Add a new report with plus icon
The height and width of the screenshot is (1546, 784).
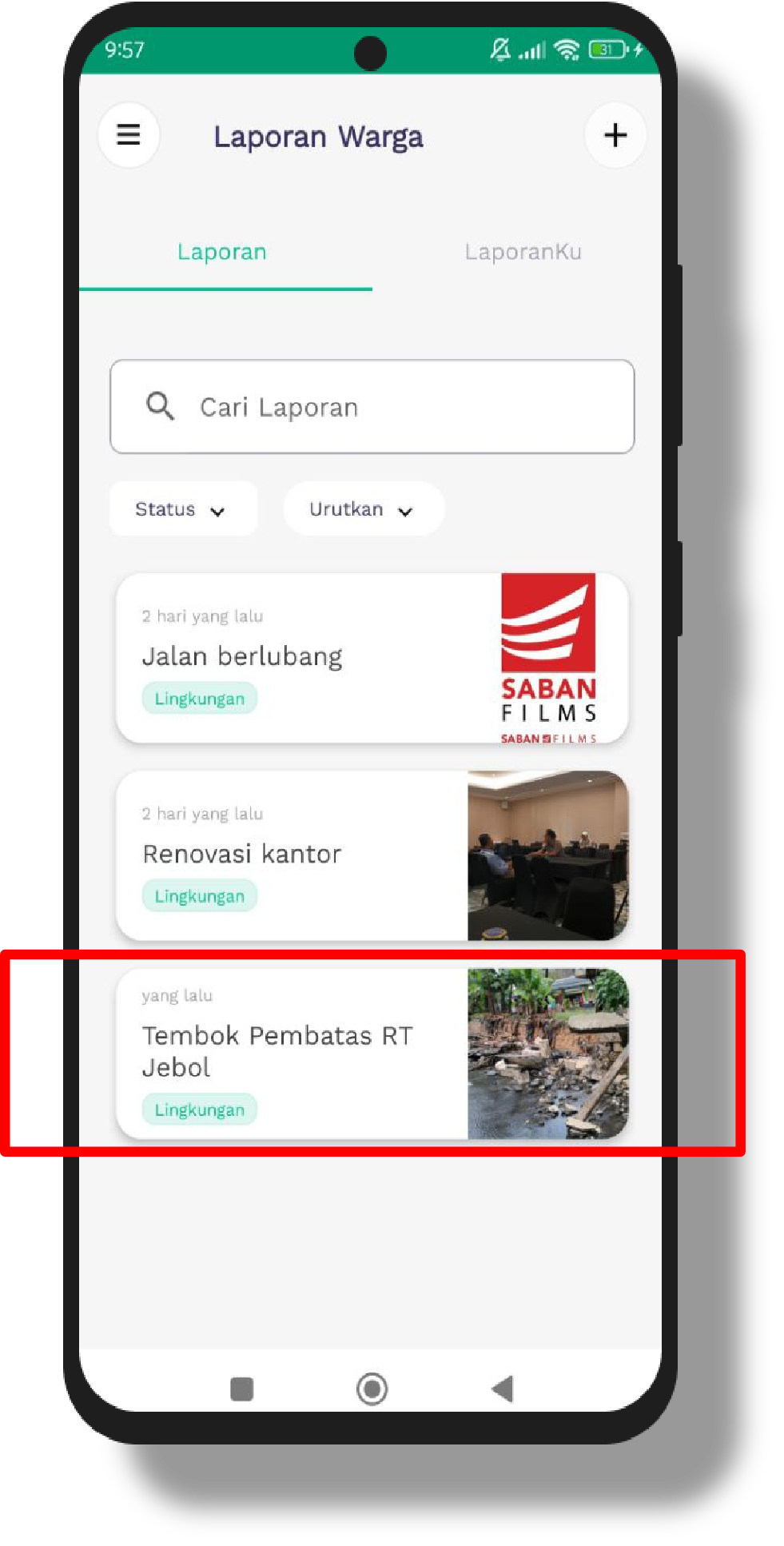[x=615, y=135]
